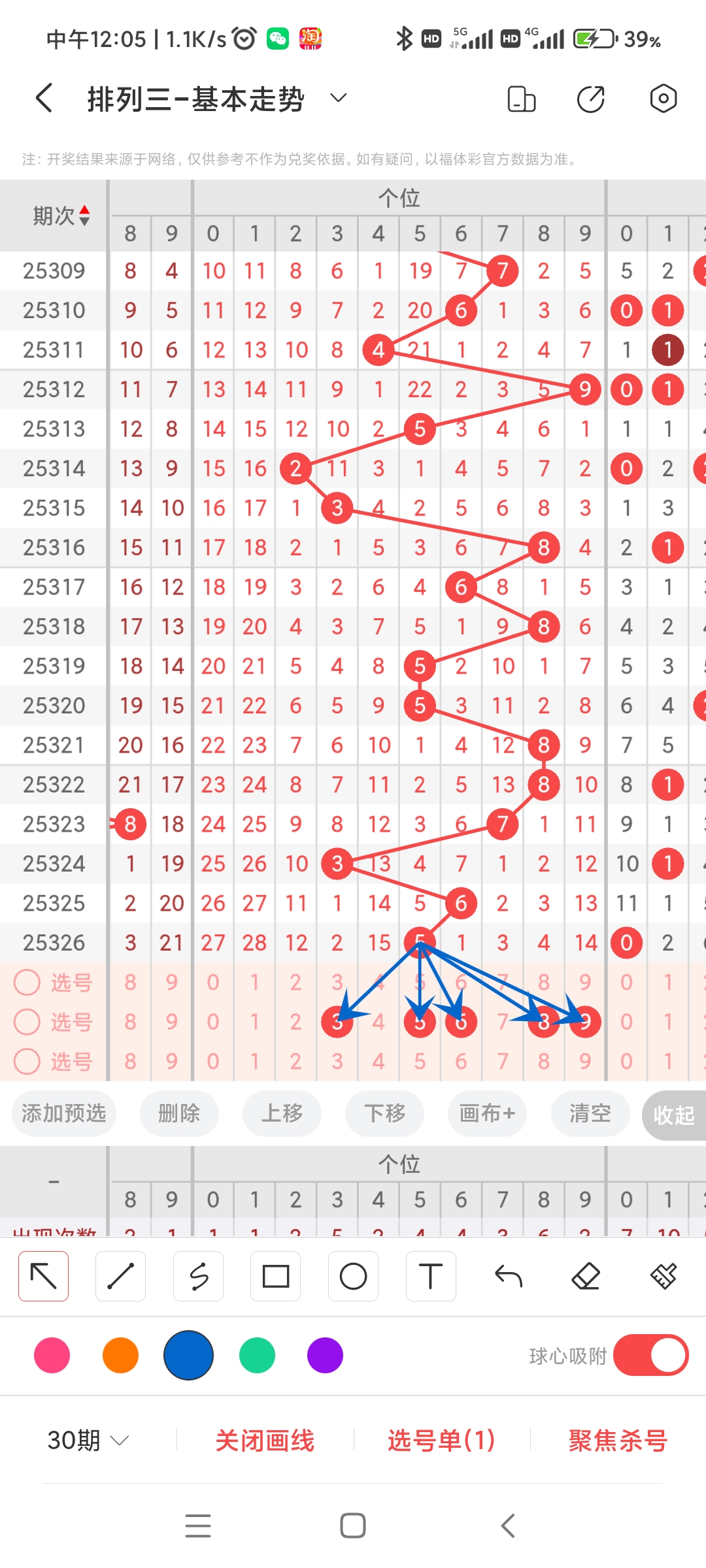Select the first 选号 row radio button
The width and height of the screenshot is (706, 1568).
pos(27,983)
